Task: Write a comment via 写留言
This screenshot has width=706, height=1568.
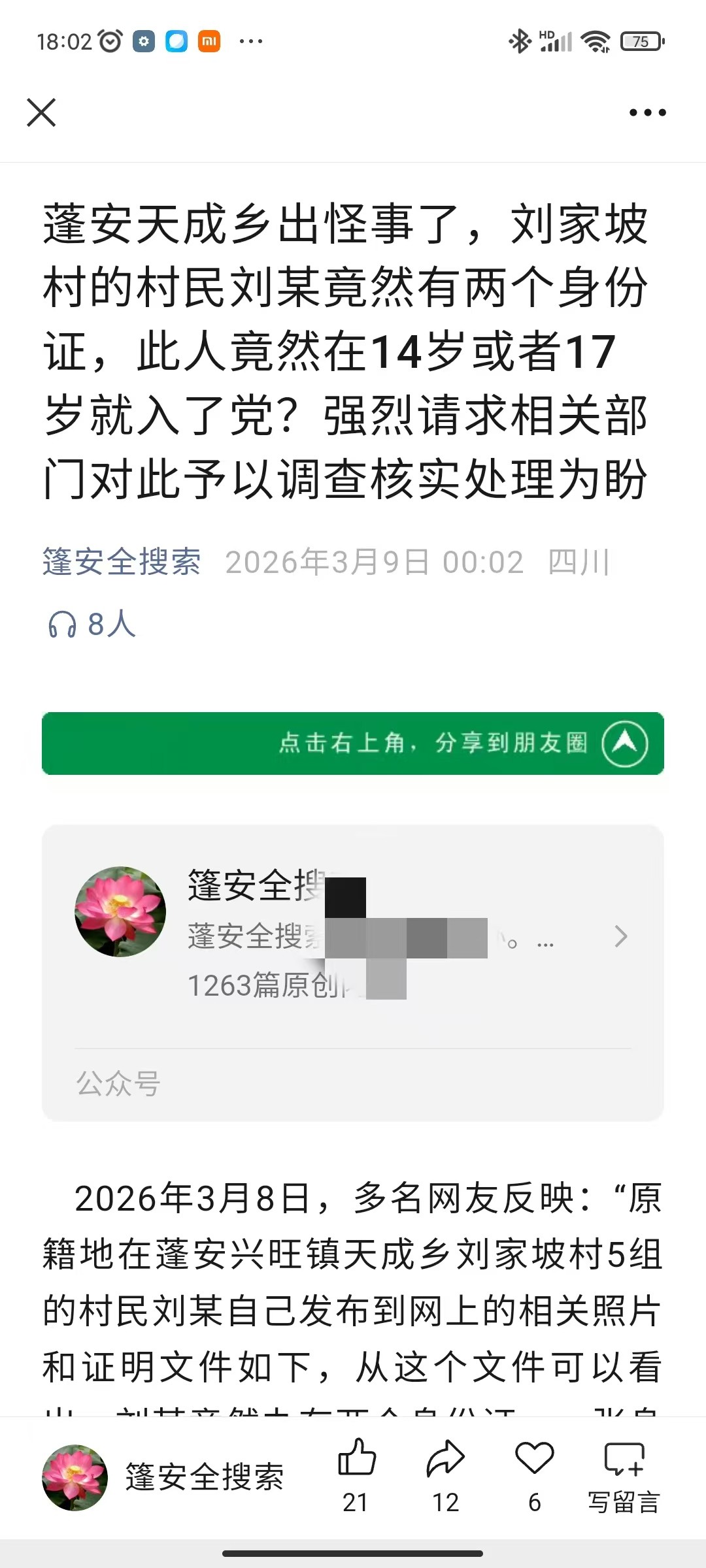Action: point(624,1475)
